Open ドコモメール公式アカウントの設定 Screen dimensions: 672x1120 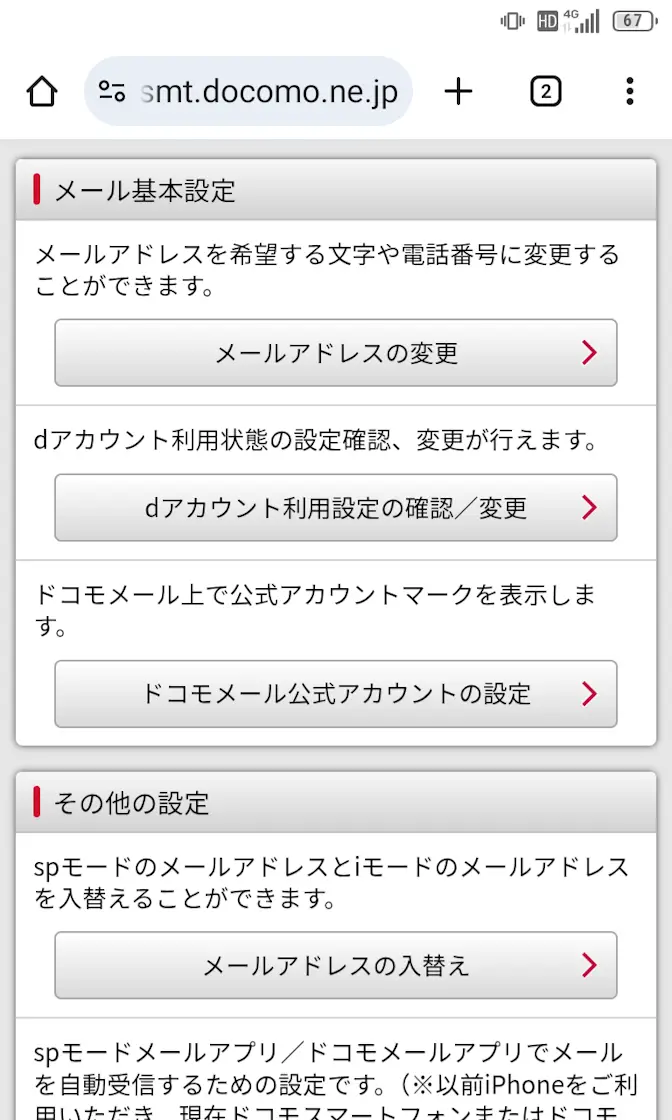336,694
